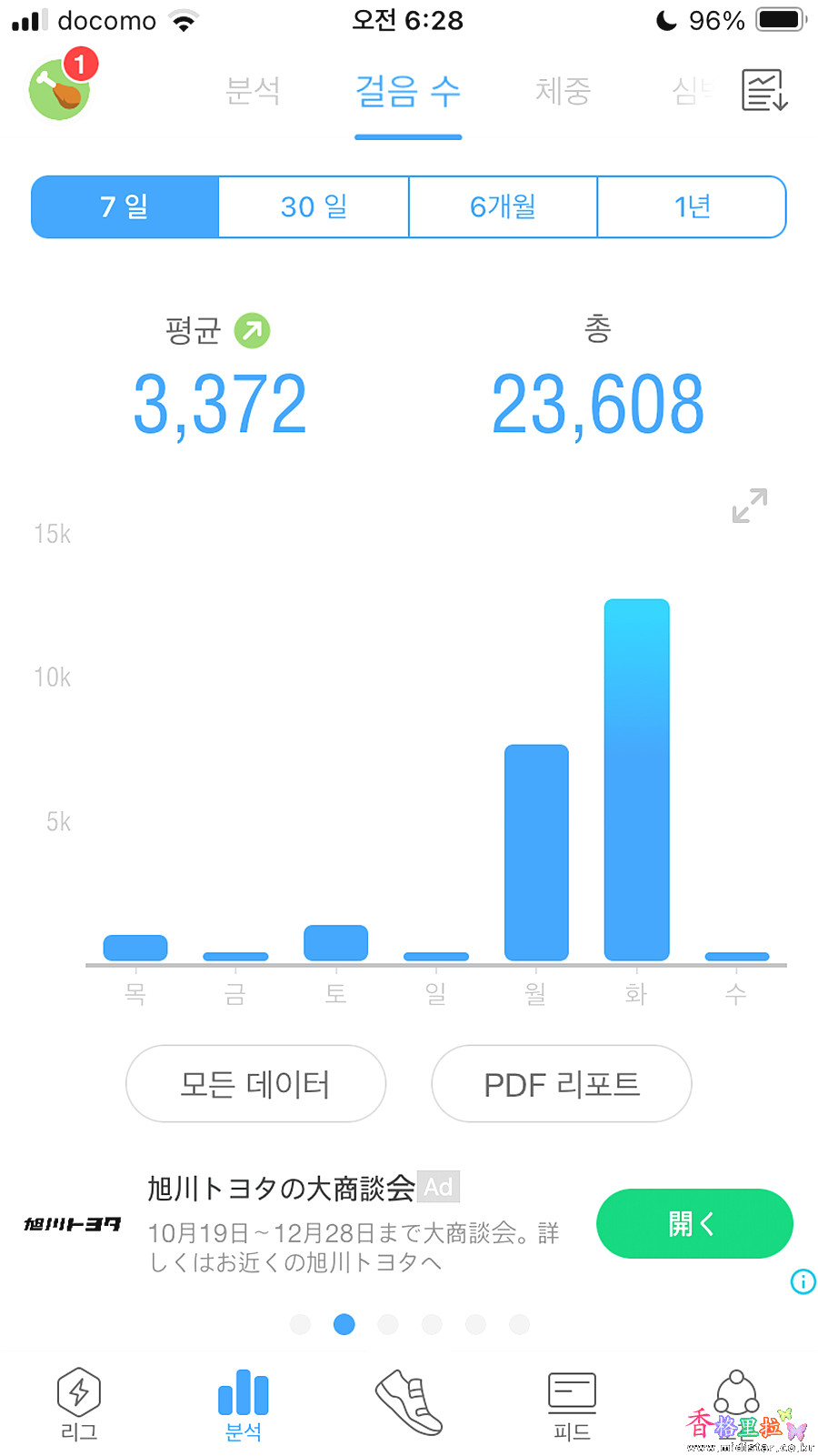818x1456 pixels.
Task: Go to the 피드 bottom tab
Action: click(x=572, y=1405)
